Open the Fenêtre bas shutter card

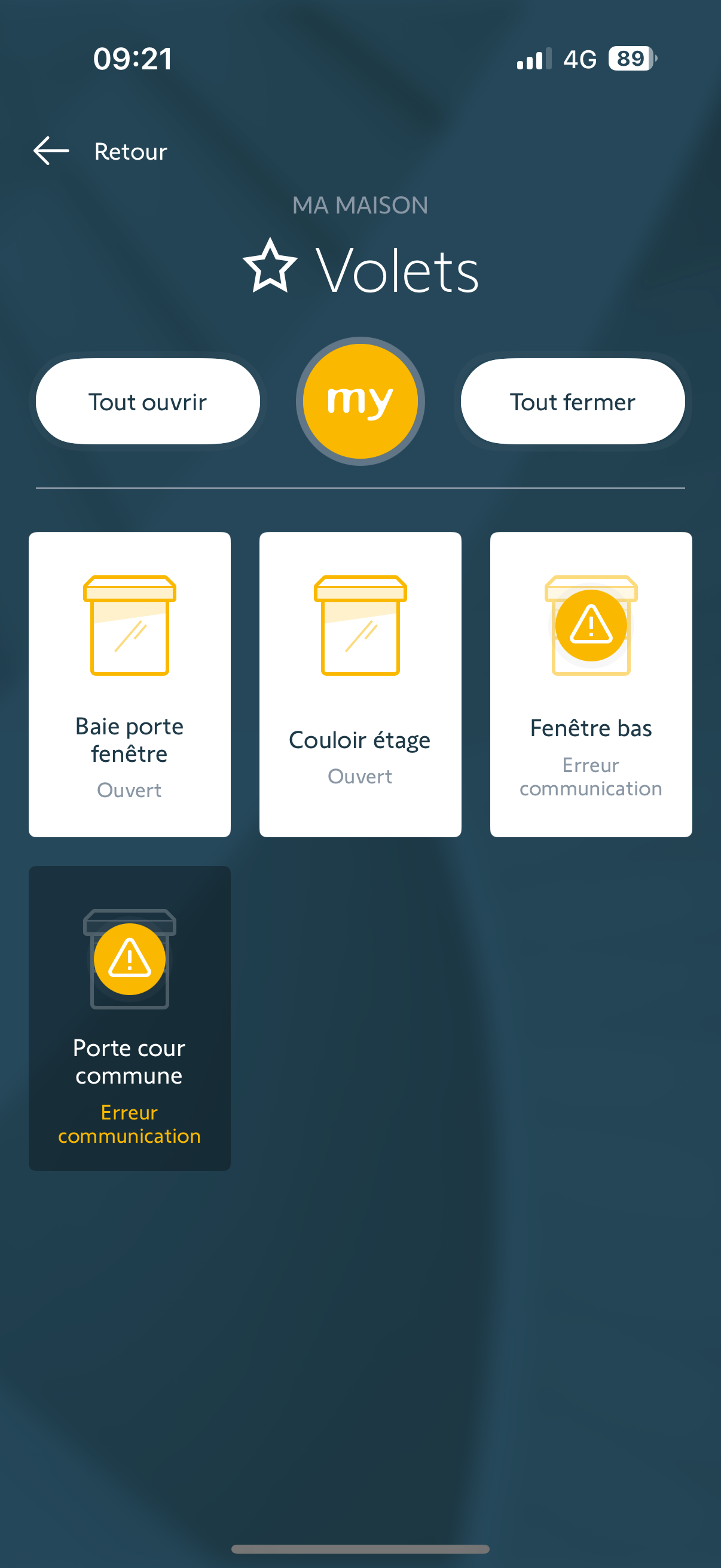pyautogui.click(x=591, y=685)
